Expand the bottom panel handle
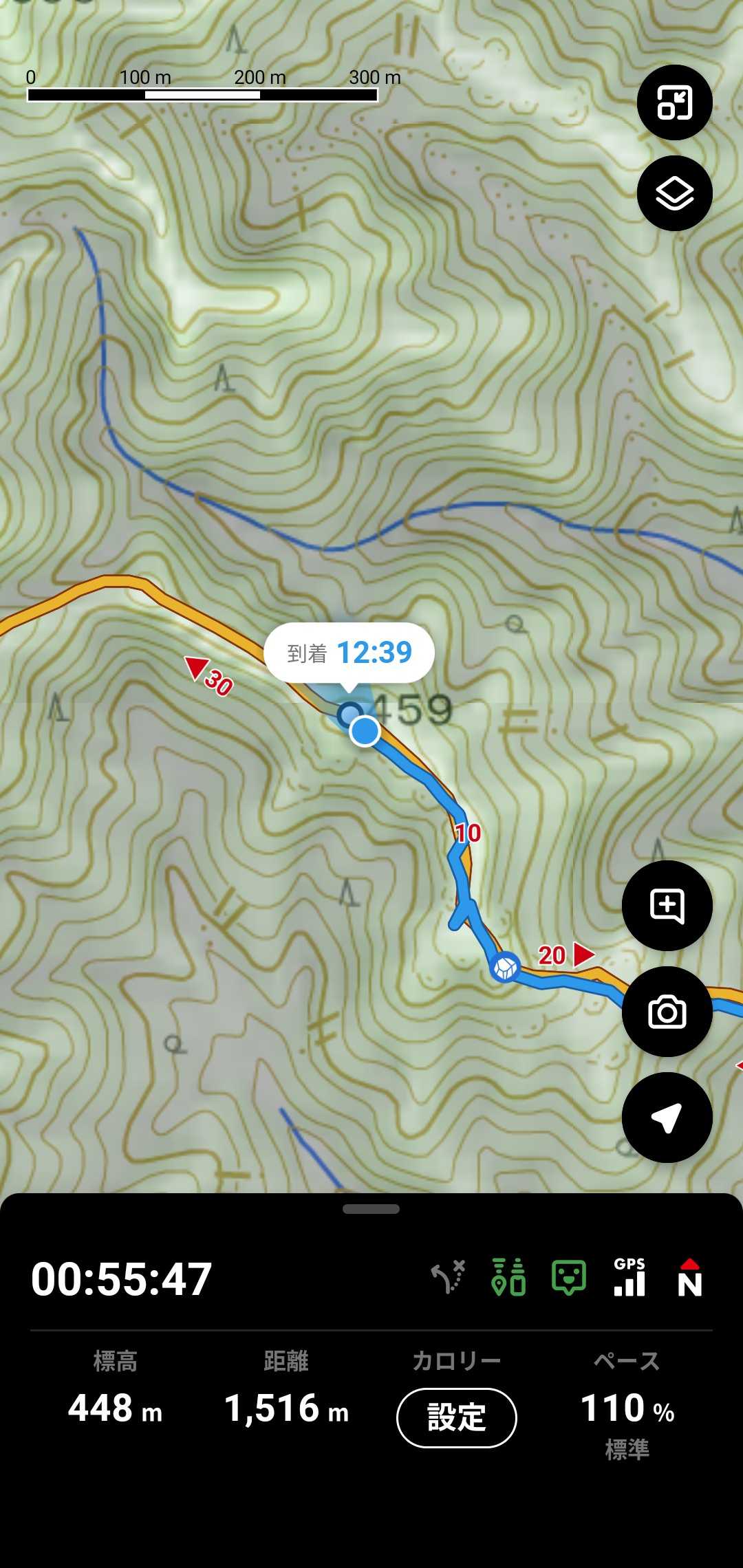This screenshot has height=1568, width=743. [371, 1209]
